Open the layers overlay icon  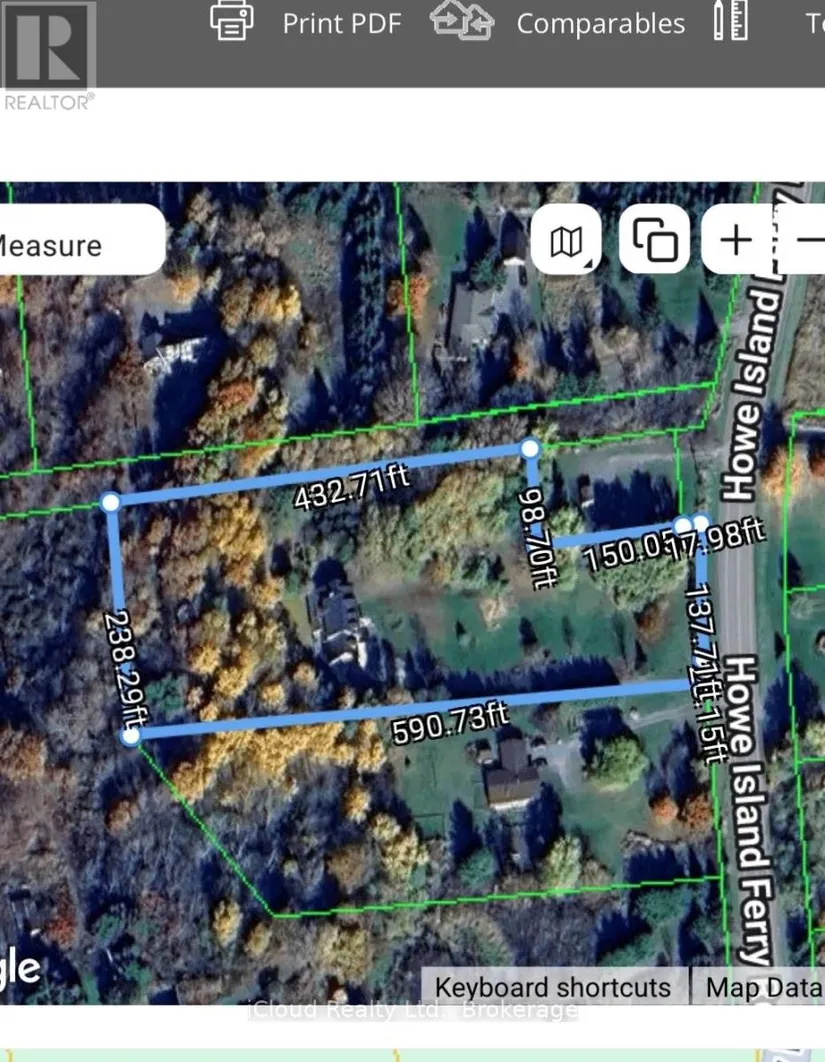coord(655,240)
